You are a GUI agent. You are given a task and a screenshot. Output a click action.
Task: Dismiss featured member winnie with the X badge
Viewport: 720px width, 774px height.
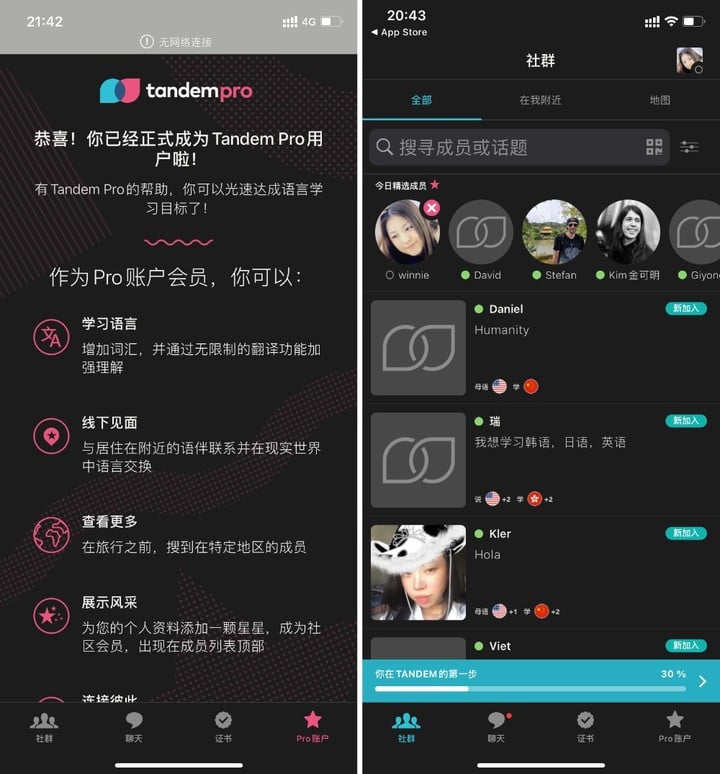[x=431, y=208]
